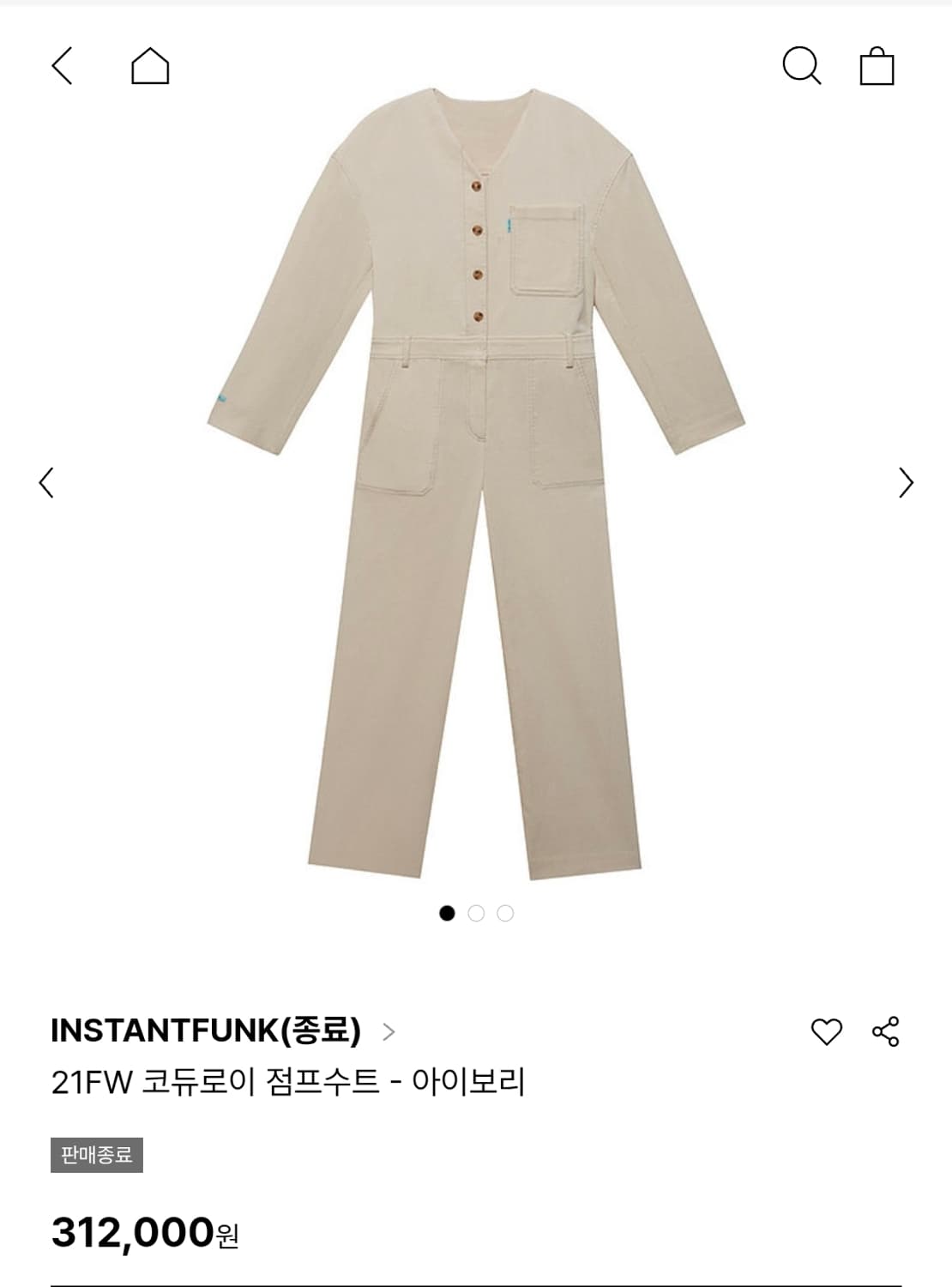Image resolution: width=952 pixels, height=1287 pixels.
Task: Select the first pagination dot
Action: 446,912
